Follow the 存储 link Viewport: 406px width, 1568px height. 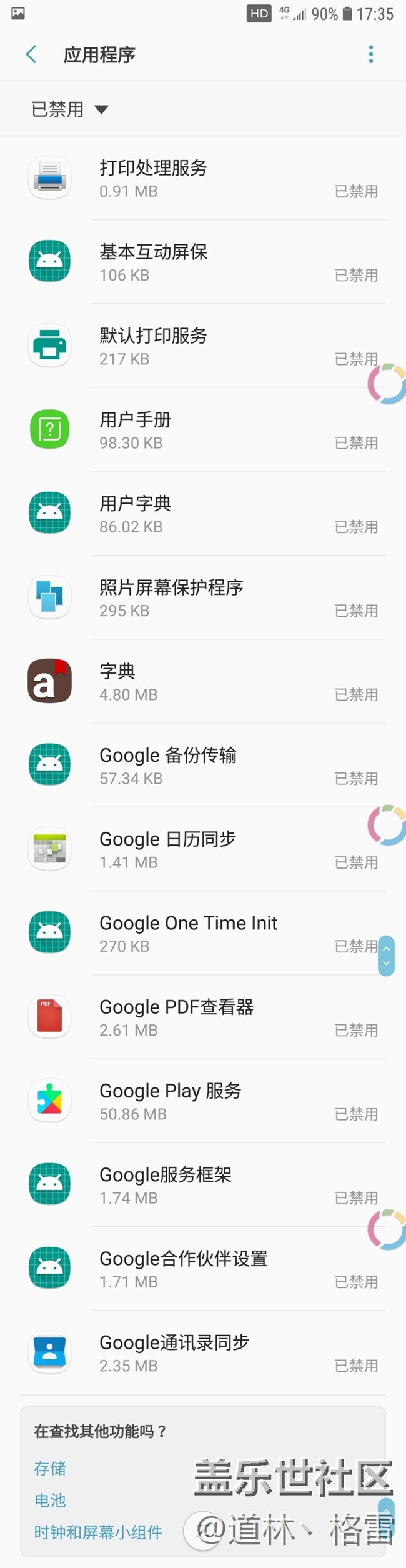pos(50,1468)
